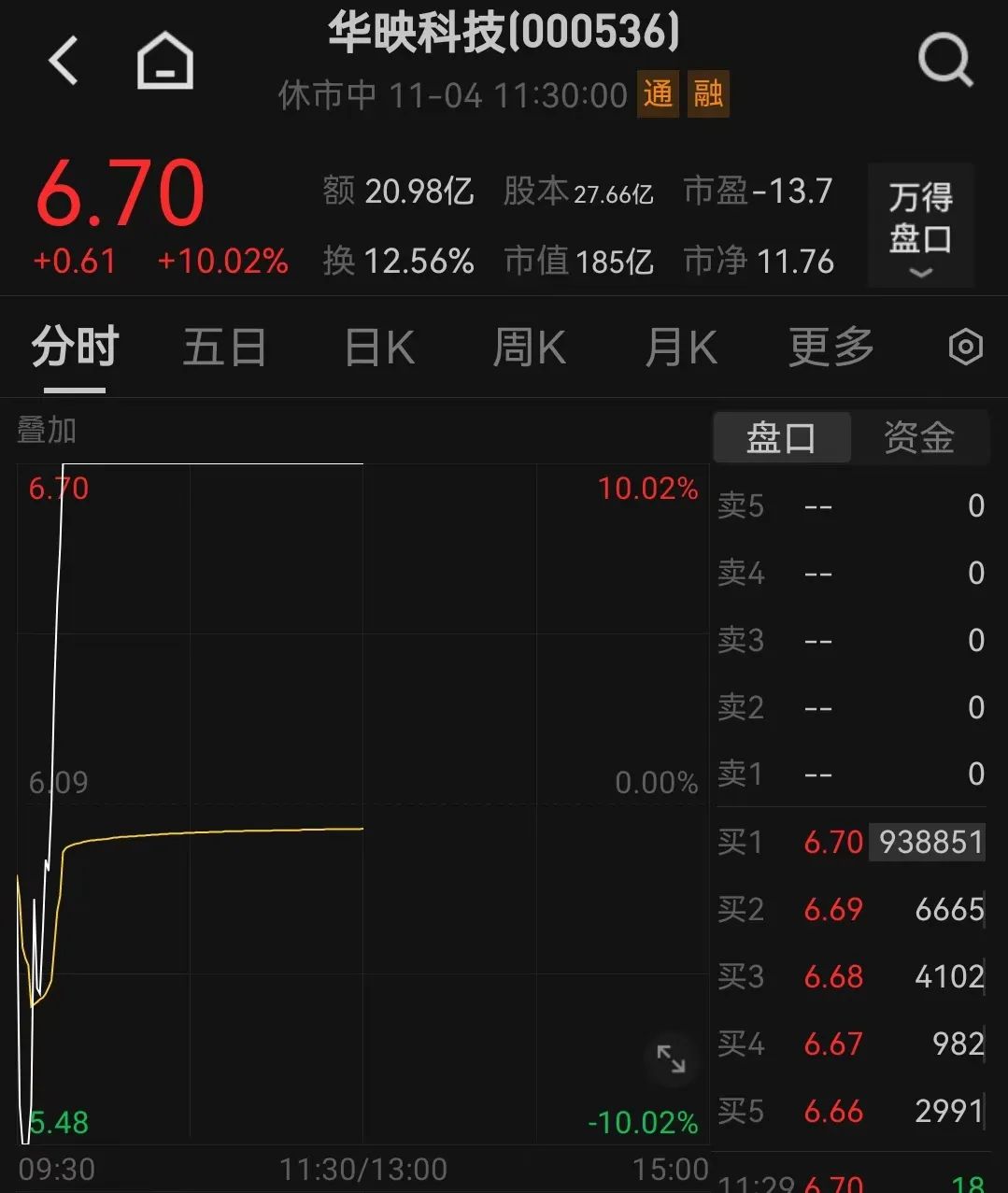Select the 分时 chart tab
Screen dimensions: 1008x1193
click(x=75, y=348)
